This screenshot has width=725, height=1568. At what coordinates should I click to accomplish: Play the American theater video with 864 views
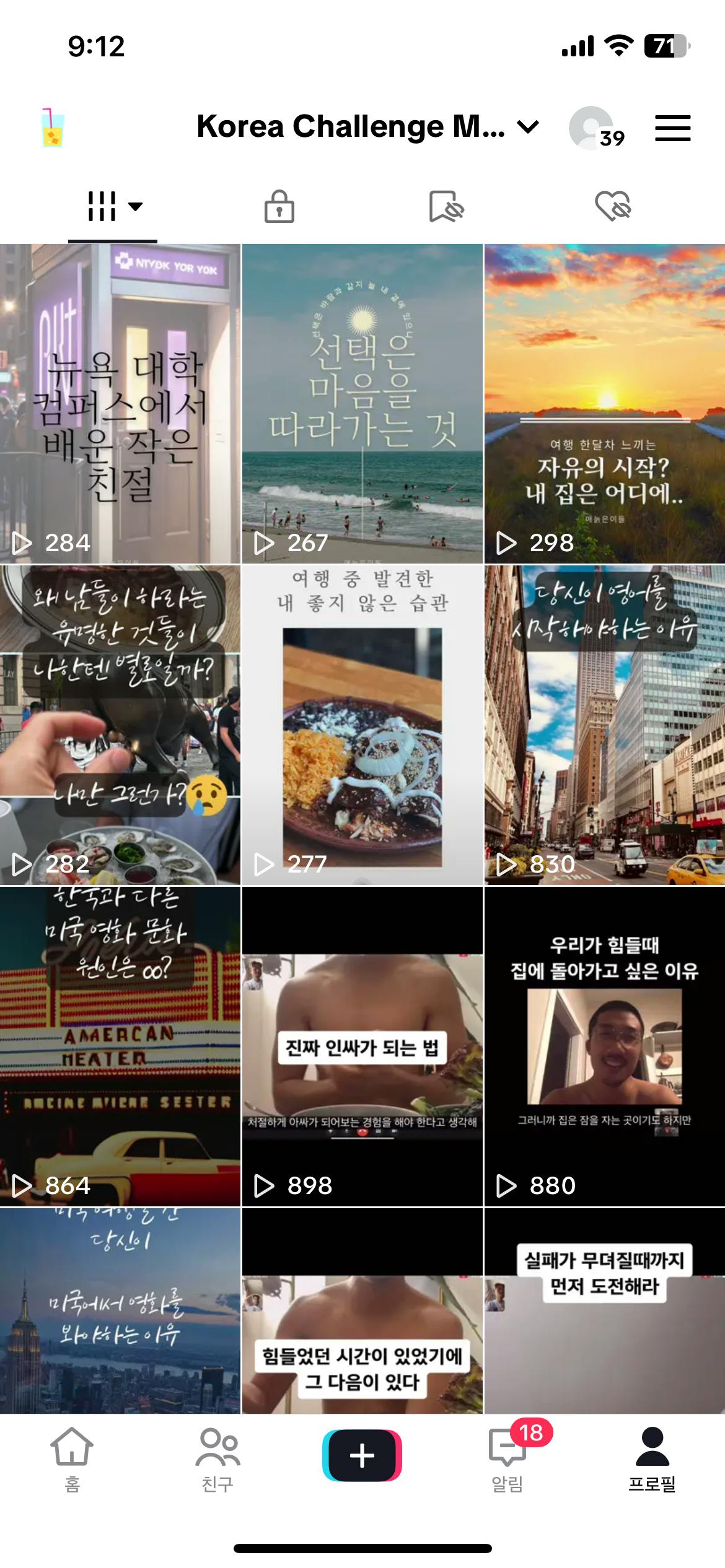coord(120,1045)
